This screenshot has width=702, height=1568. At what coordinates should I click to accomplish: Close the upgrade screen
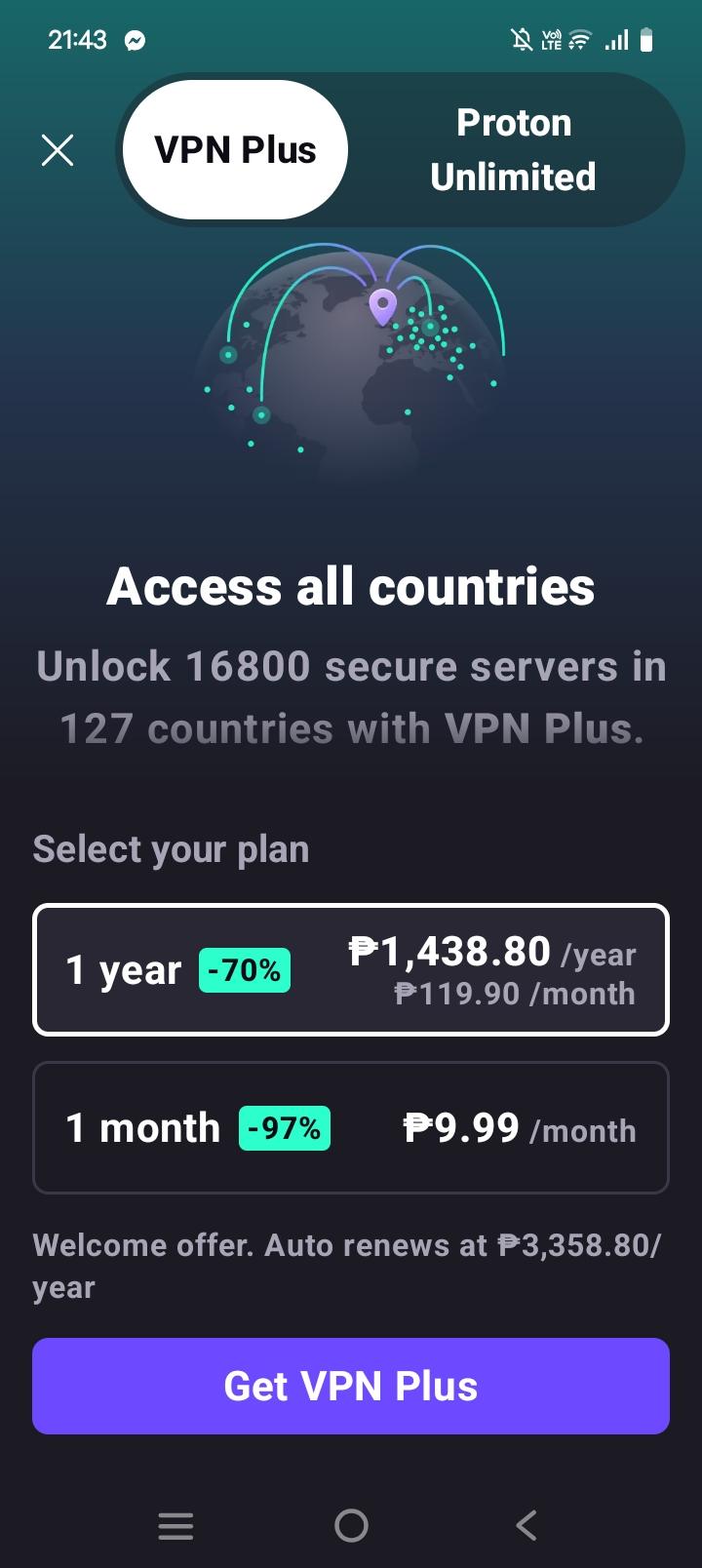pos(58,150)
